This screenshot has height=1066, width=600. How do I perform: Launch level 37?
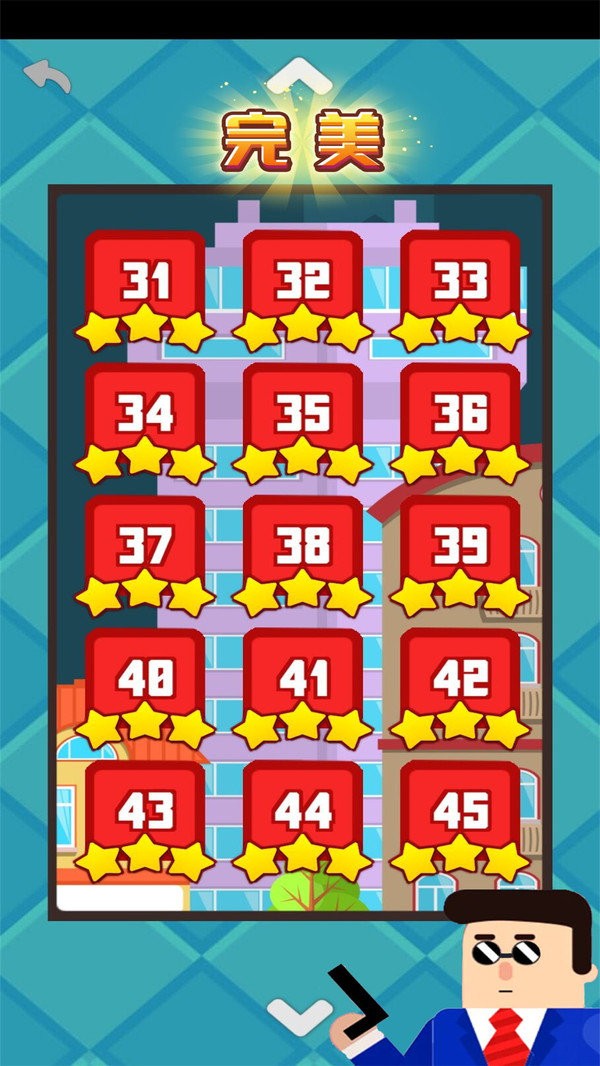coord(146,550)
